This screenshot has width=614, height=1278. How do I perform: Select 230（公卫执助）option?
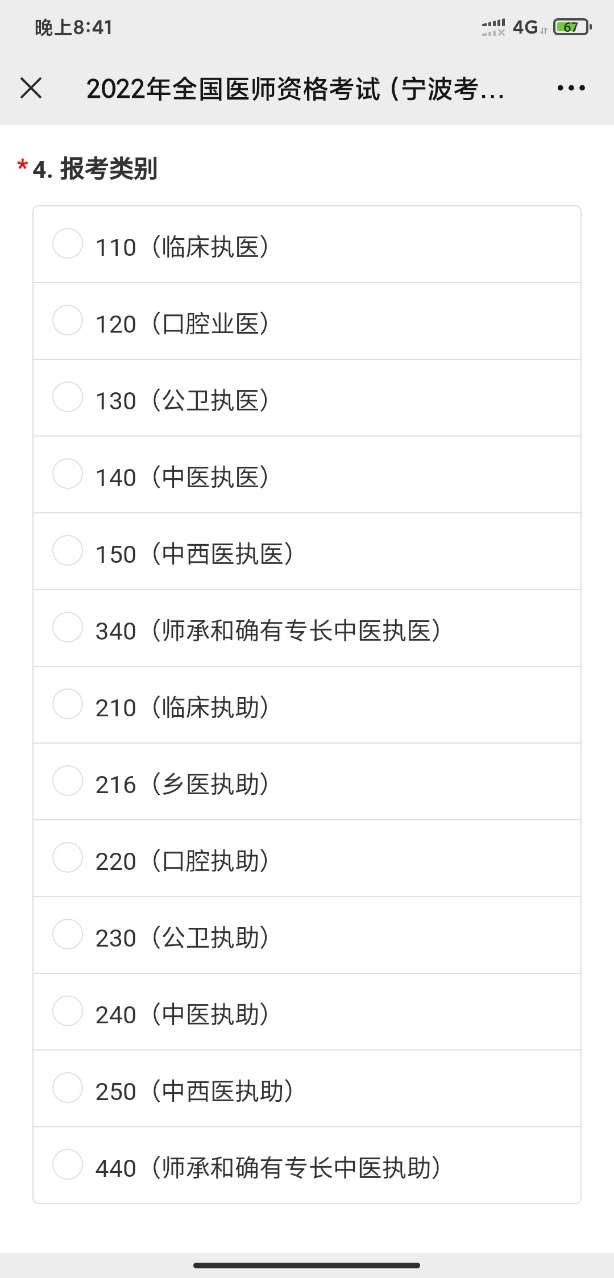coord(67,935)
